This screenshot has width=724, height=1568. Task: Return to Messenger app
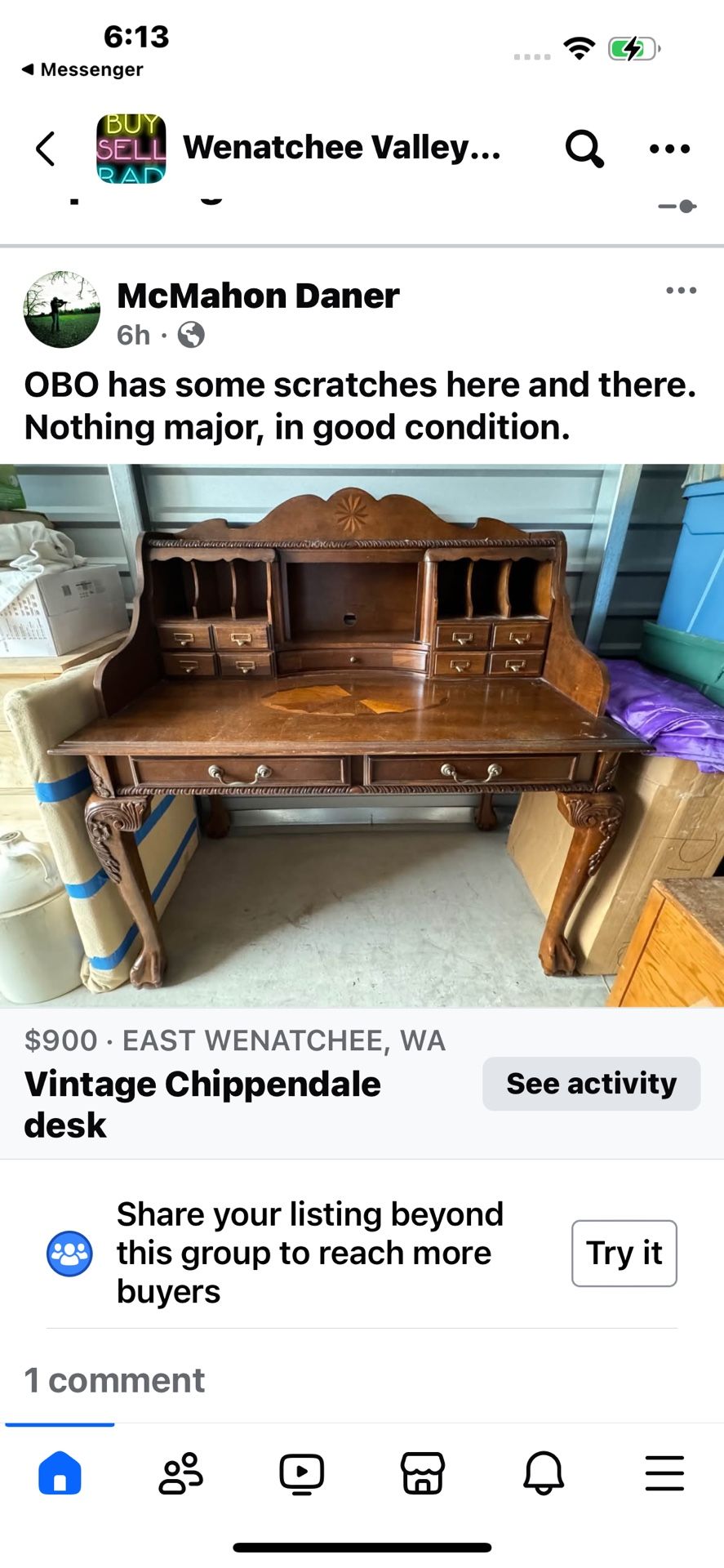pyautogui.click(x=82, y=70)
